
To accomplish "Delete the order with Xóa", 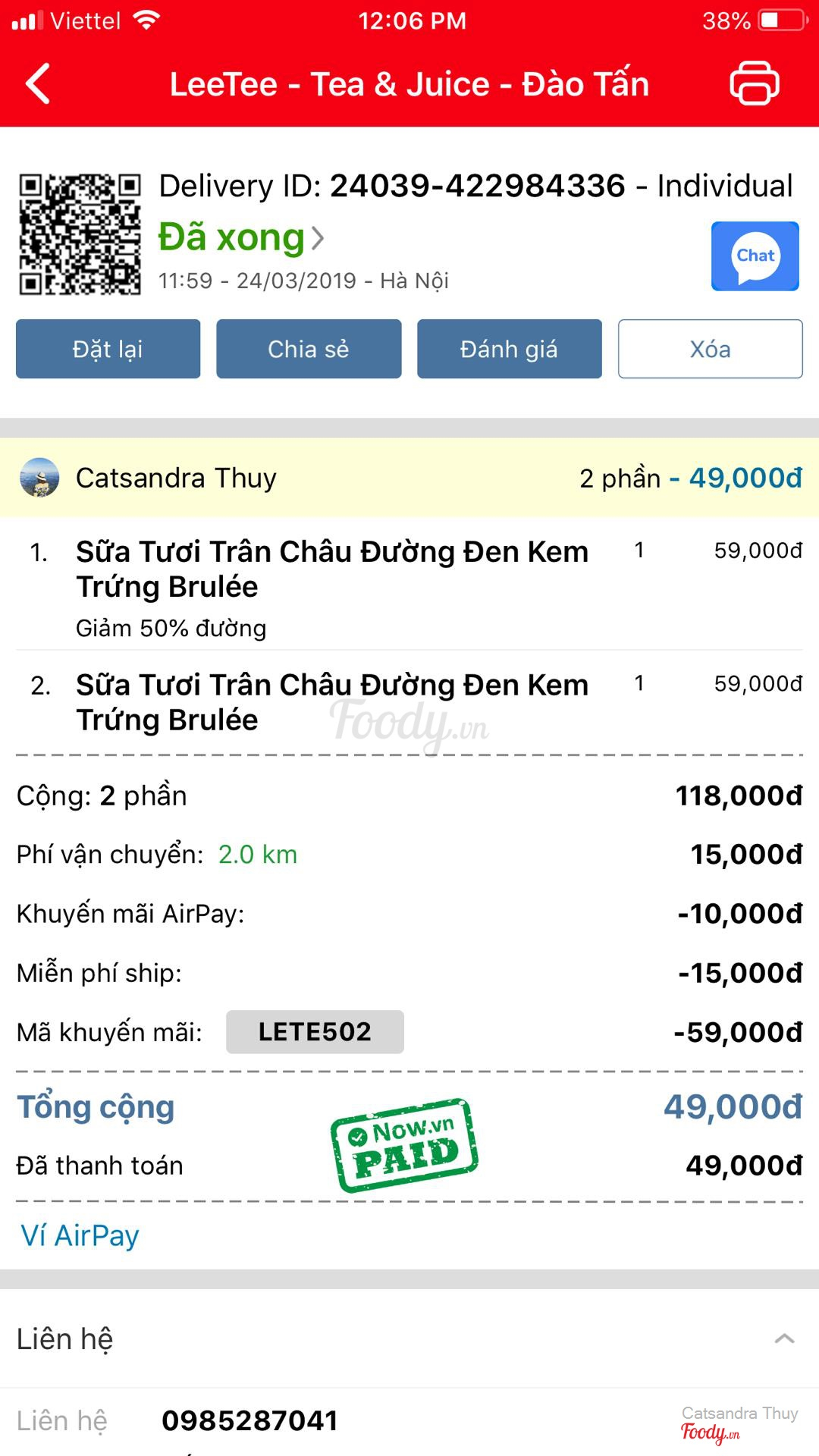I will (x=710, y=349).
